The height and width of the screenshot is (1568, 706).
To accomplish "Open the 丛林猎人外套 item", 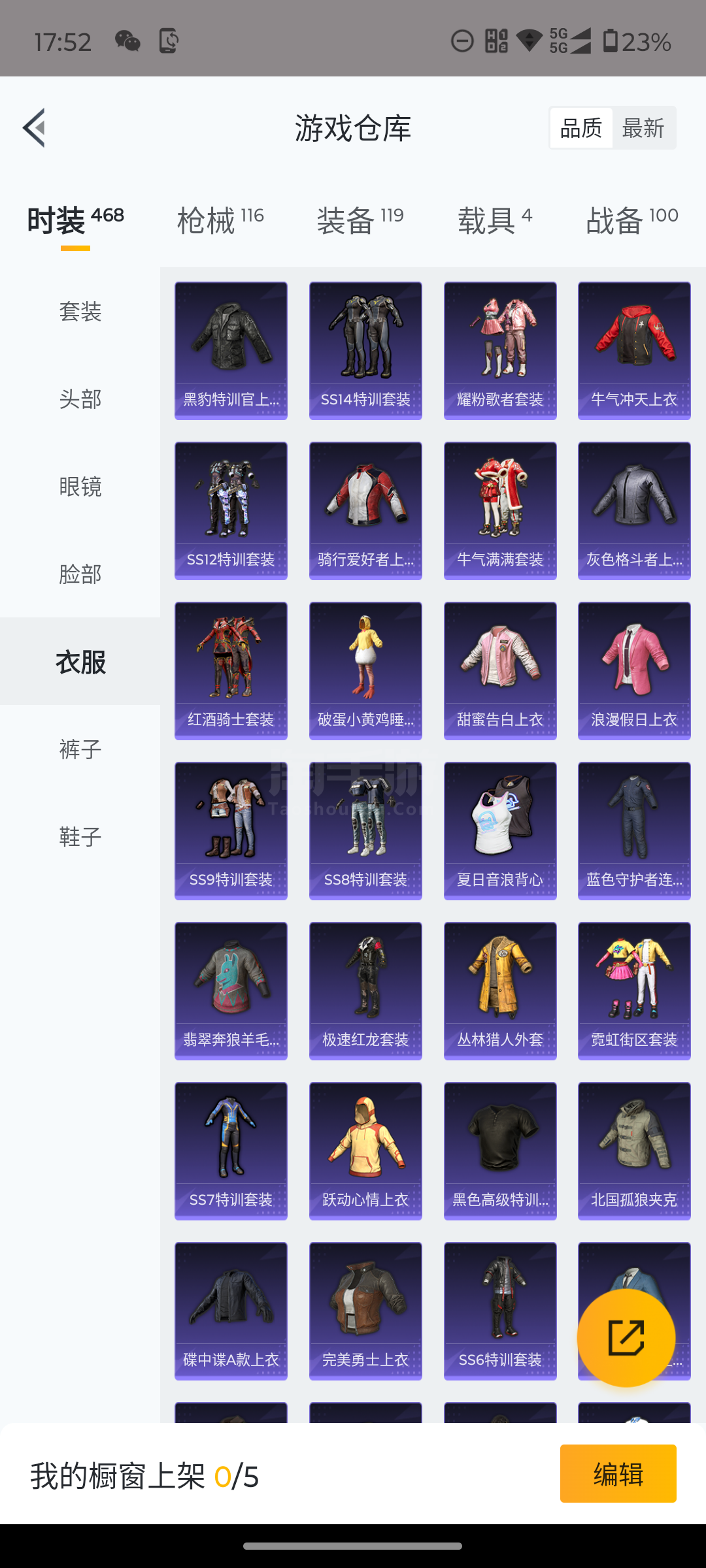I will tap(500, 991).
